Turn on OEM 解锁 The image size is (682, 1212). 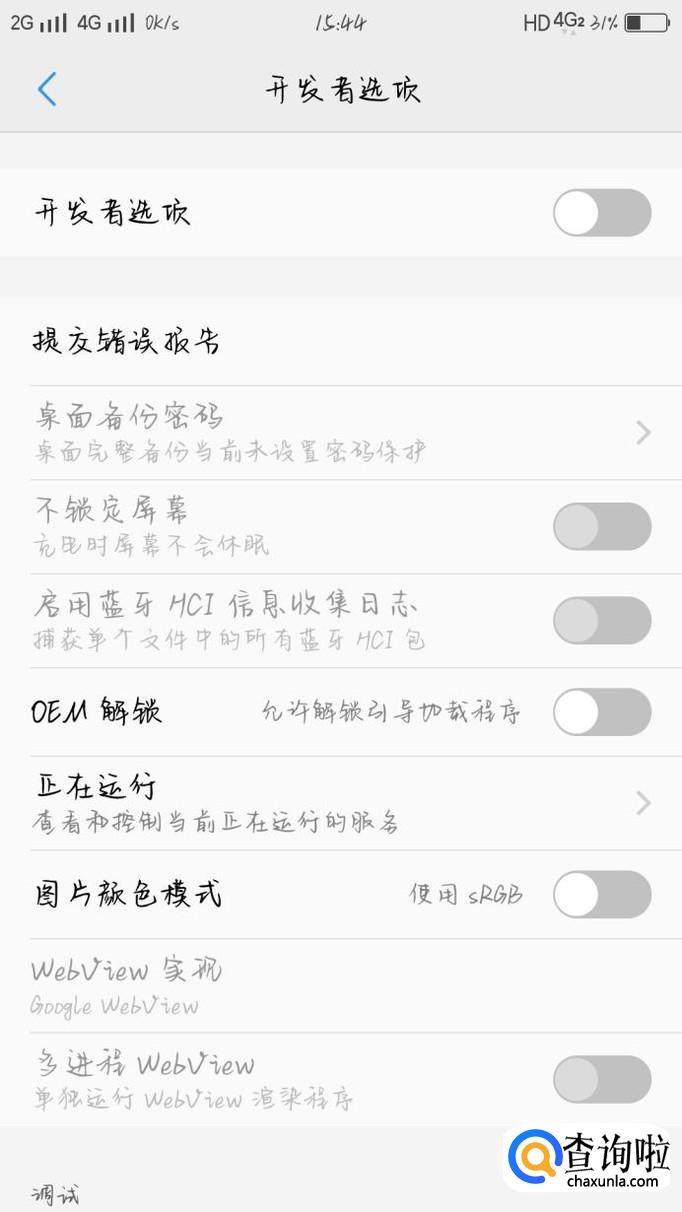[601, 712]
